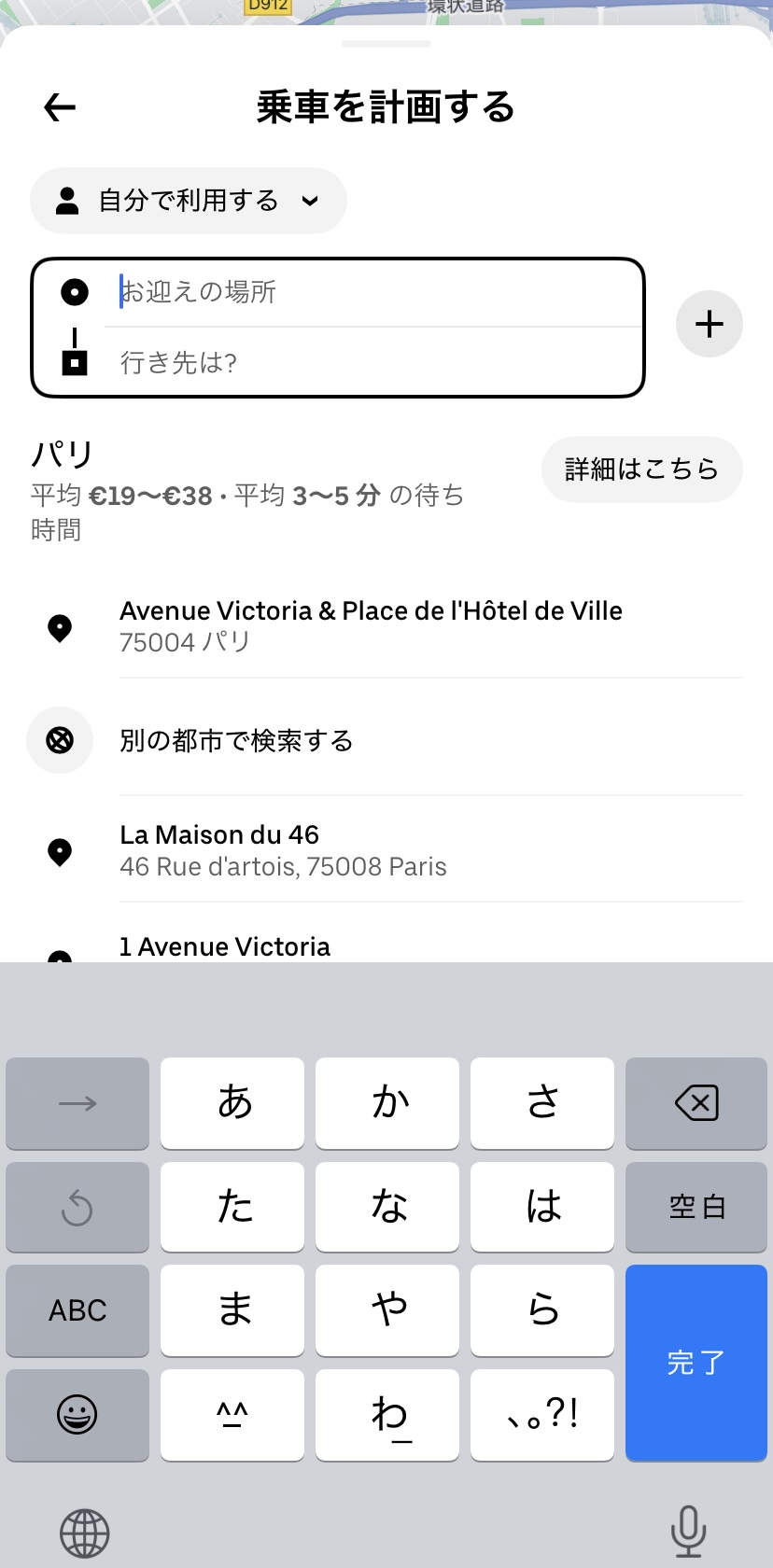This screenshot has width=773, height=1568.
Task: Start dictation with the microphone key
Action: (688, 1531)
